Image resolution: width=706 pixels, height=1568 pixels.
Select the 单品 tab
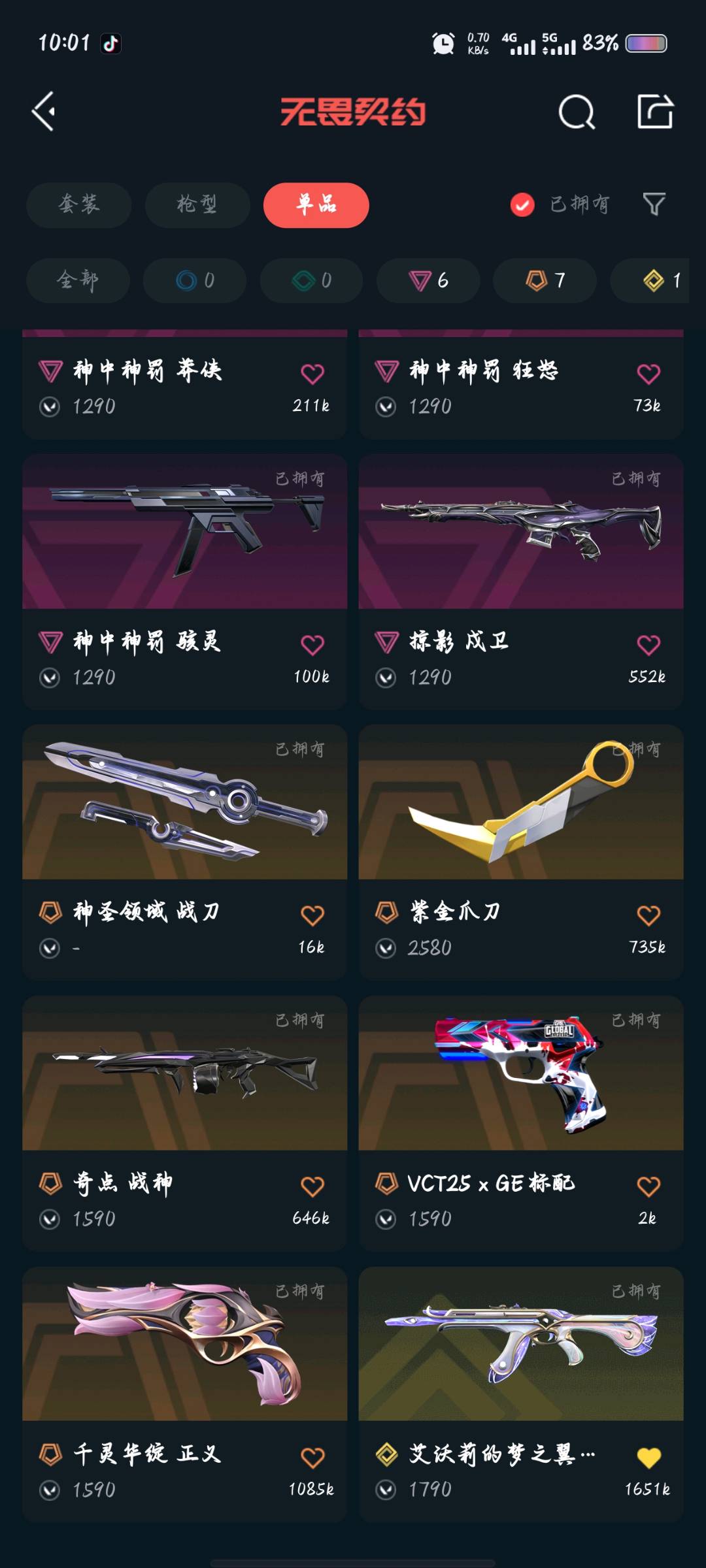[316, 205]
